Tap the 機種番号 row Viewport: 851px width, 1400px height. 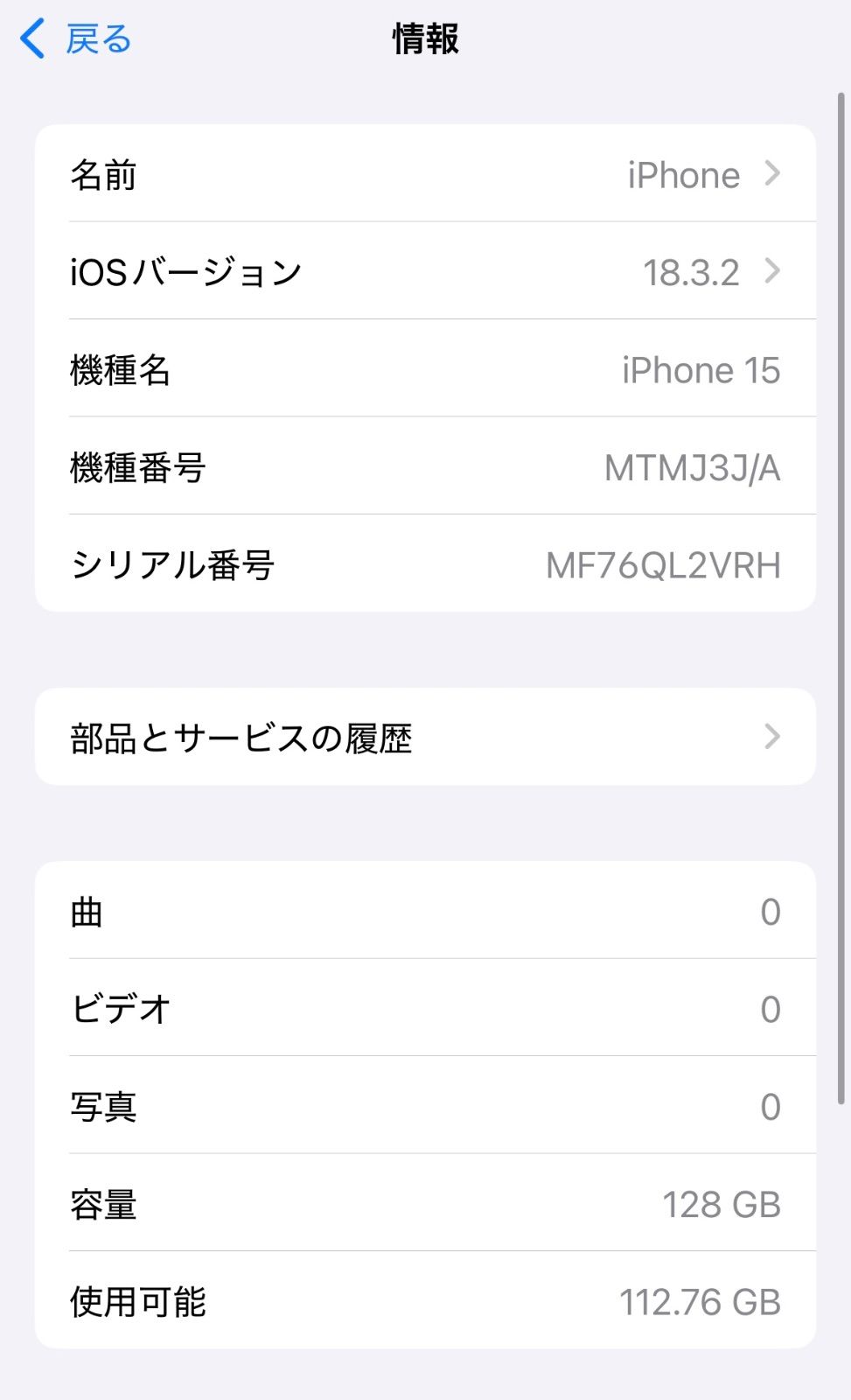[425, 468]
